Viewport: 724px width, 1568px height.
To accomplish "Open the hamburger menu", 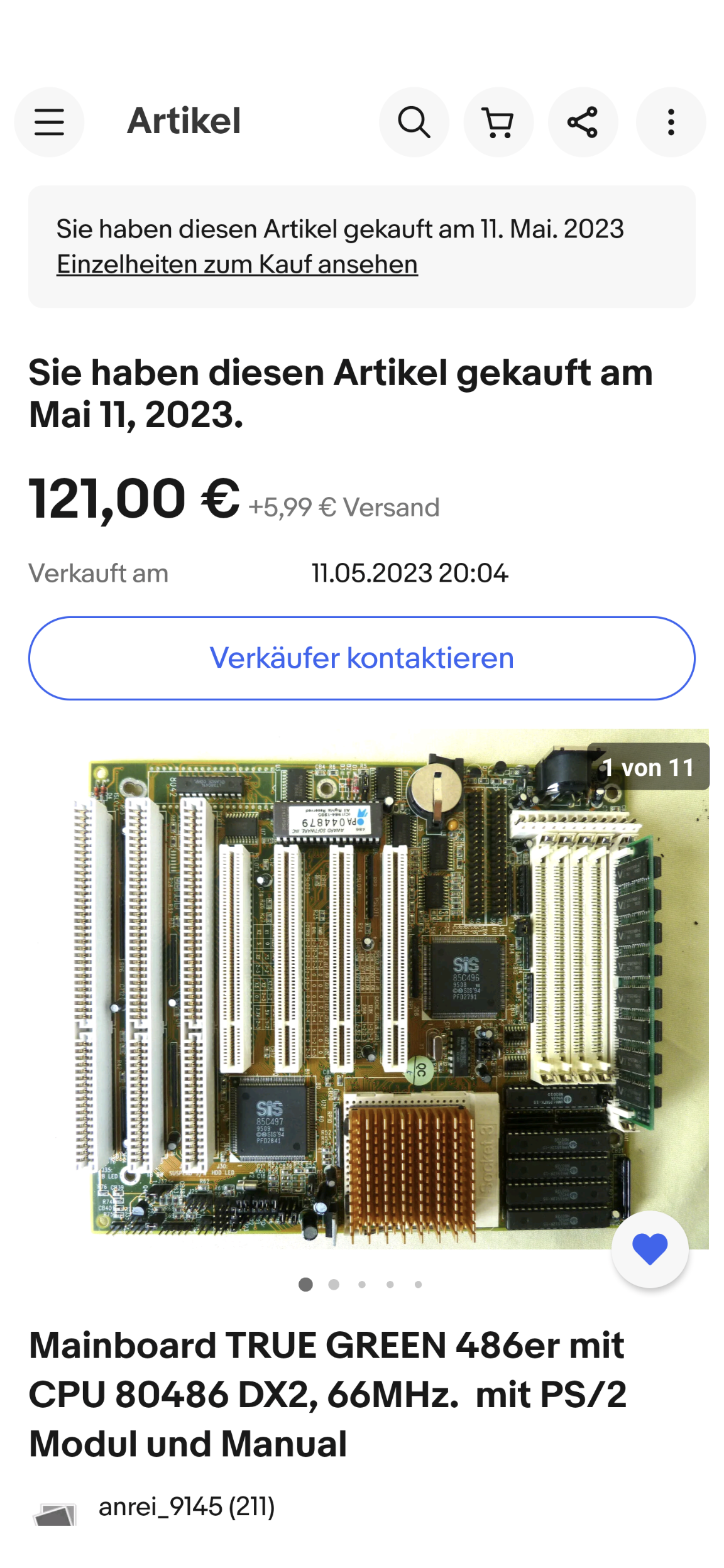I will point(49,122).
